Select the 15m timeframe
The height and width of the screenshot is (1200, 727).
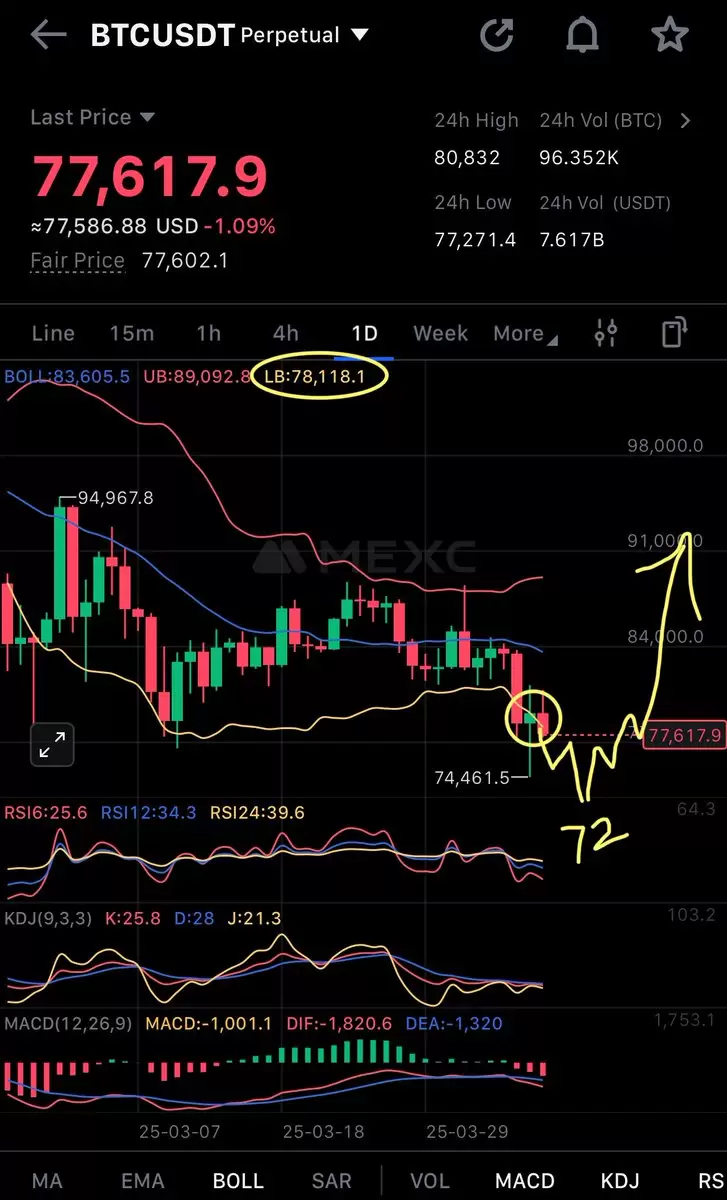click(131, 333)
